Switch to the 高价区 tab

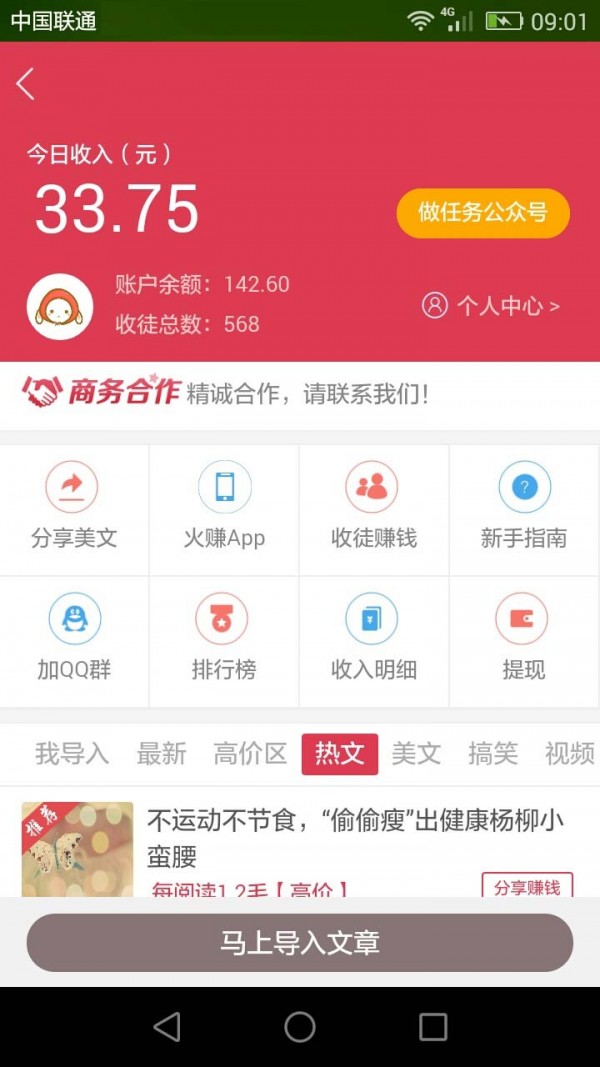pos(250,754)
